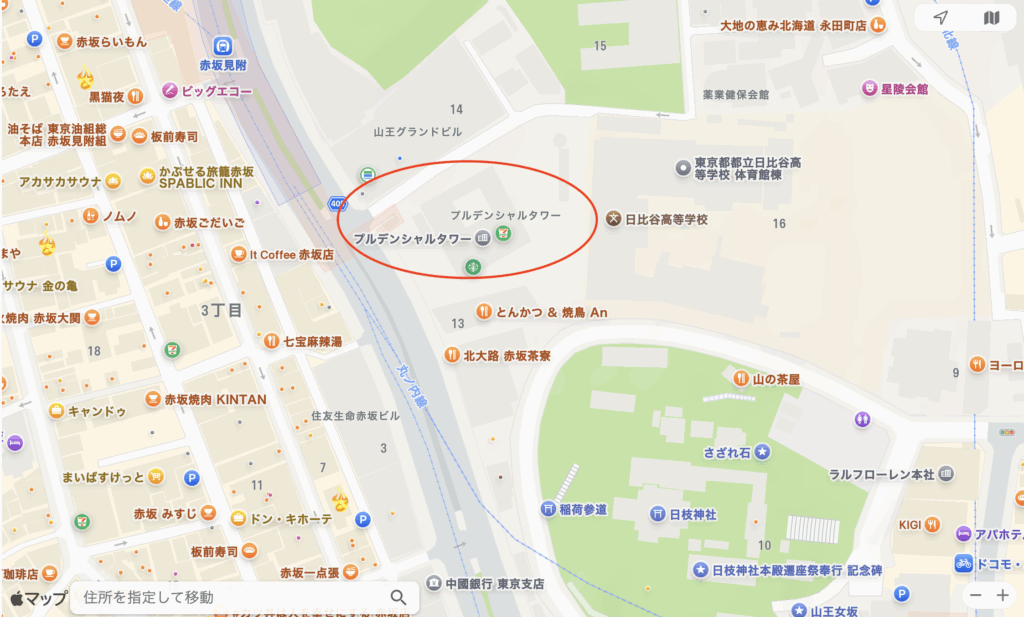The image size is (1024, 617).
Task: Select the とんかつ & 焼鳥 An restaurant pin
Action: coord(483,311)
